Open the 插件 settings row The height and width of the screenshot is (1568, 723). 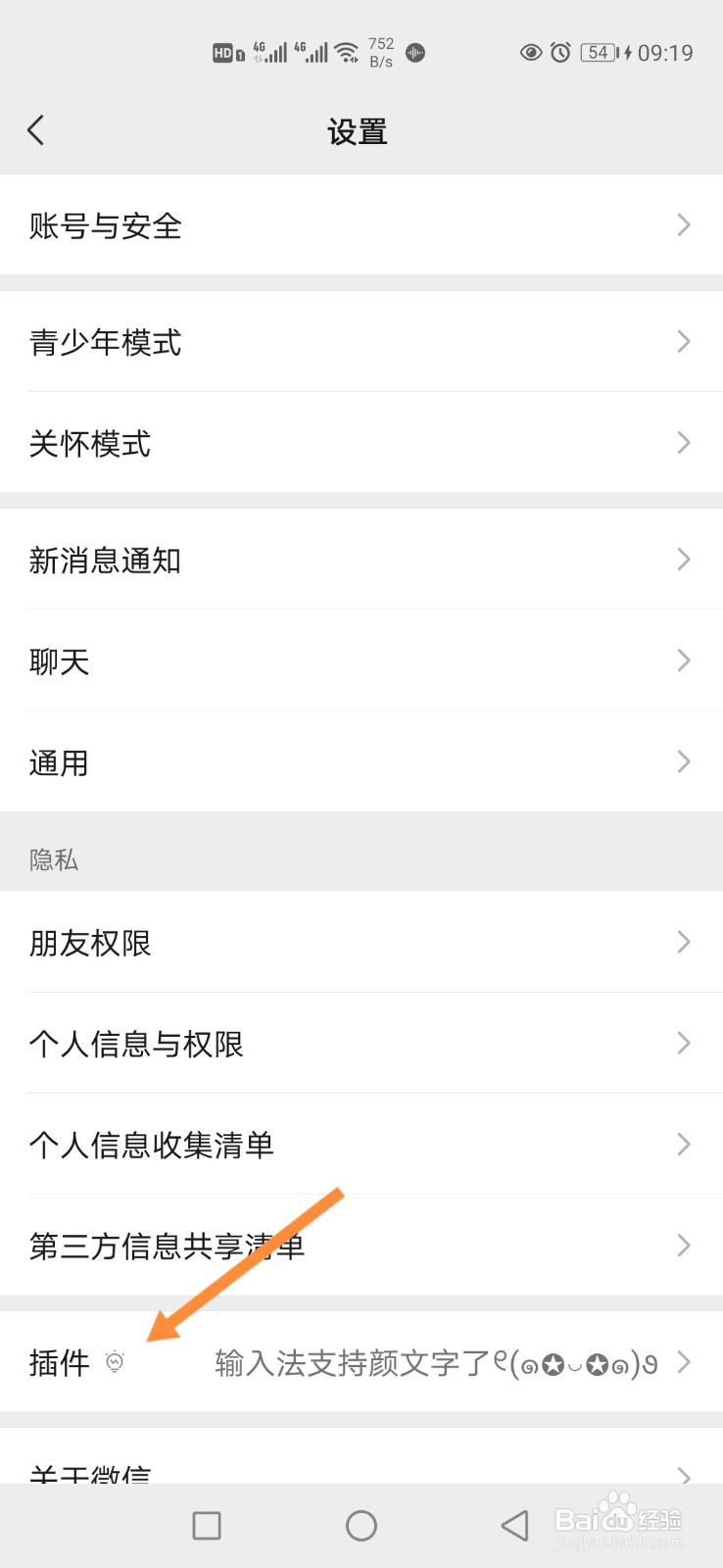pos(59,1362)
